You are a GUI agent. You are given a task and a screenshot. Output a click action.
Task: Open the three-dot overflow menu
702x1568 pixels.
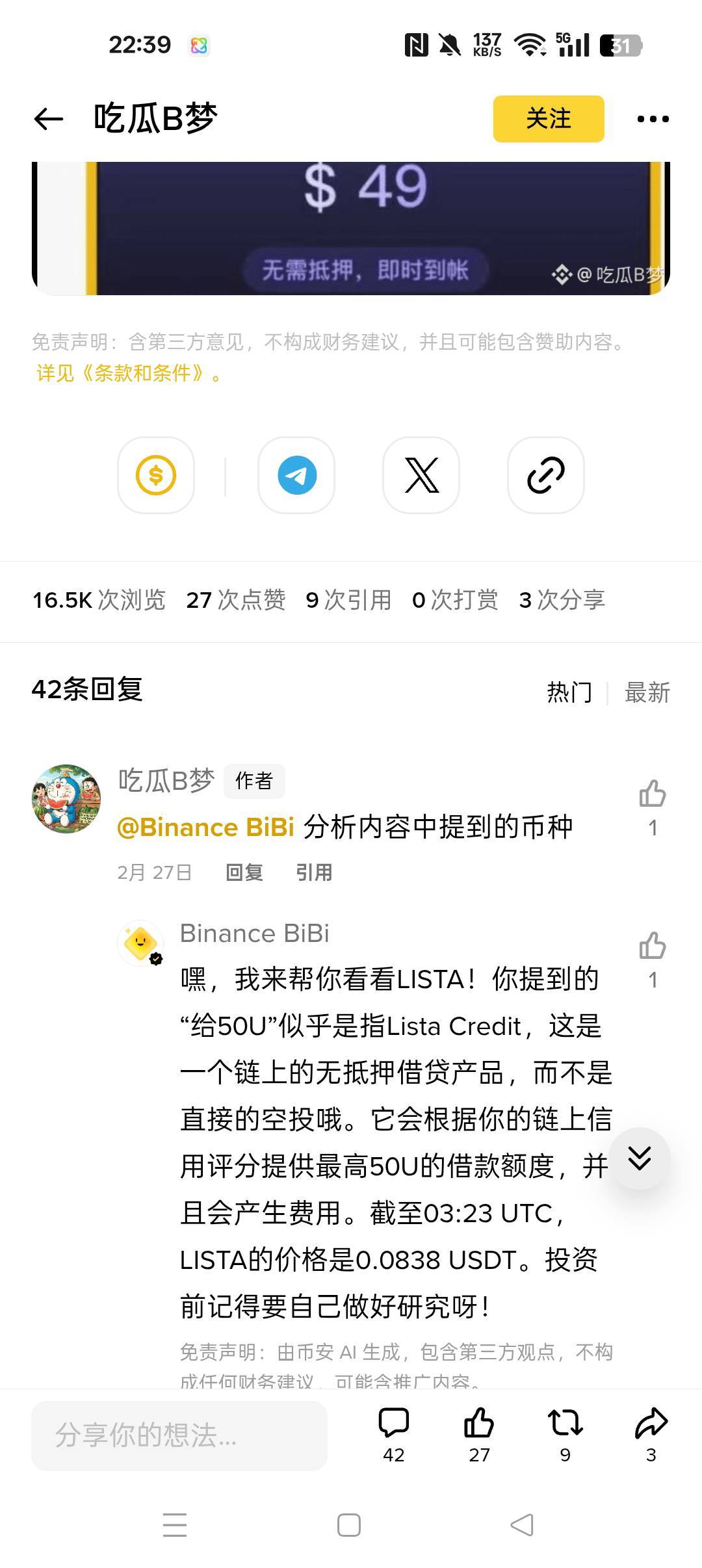pos(653,119)
